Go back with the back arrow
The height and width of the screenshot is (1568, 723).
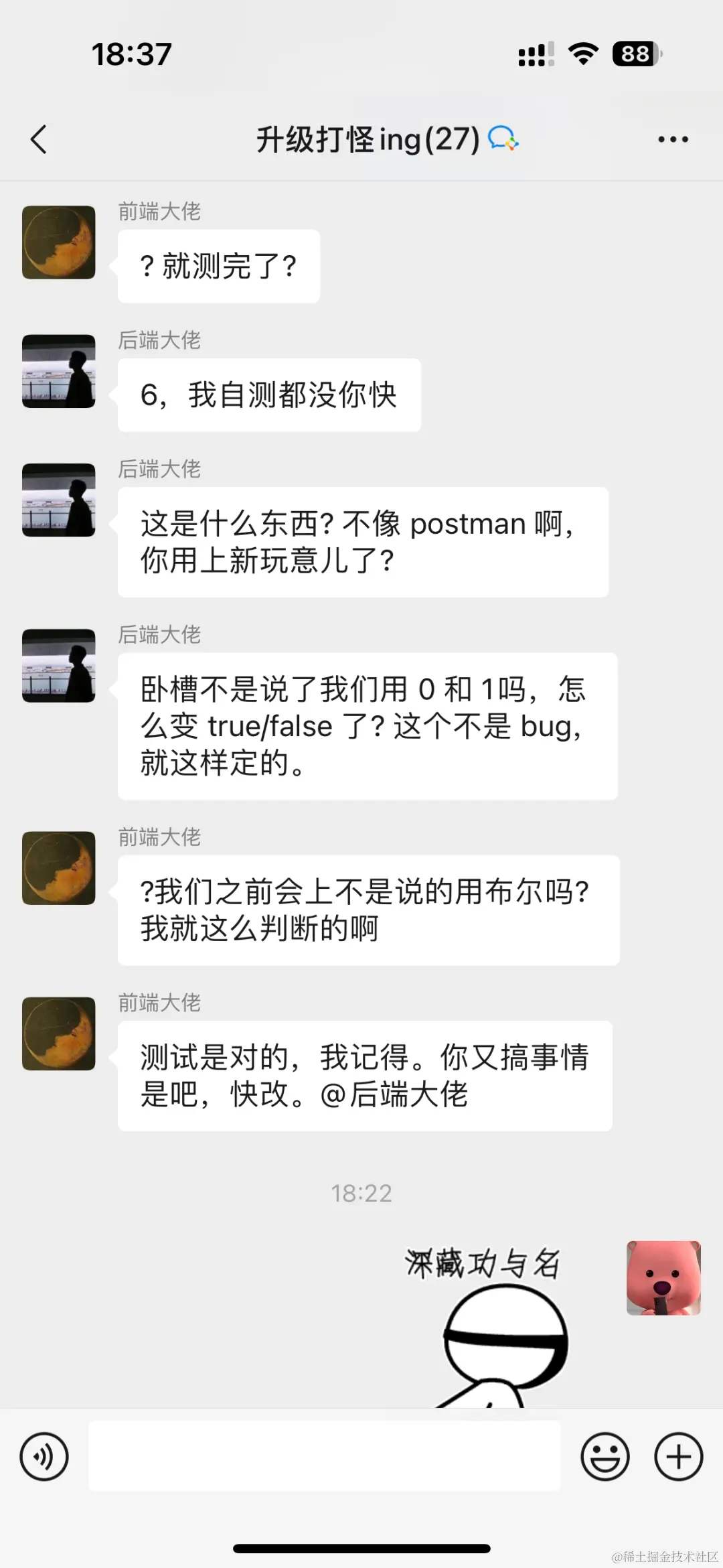38,140
